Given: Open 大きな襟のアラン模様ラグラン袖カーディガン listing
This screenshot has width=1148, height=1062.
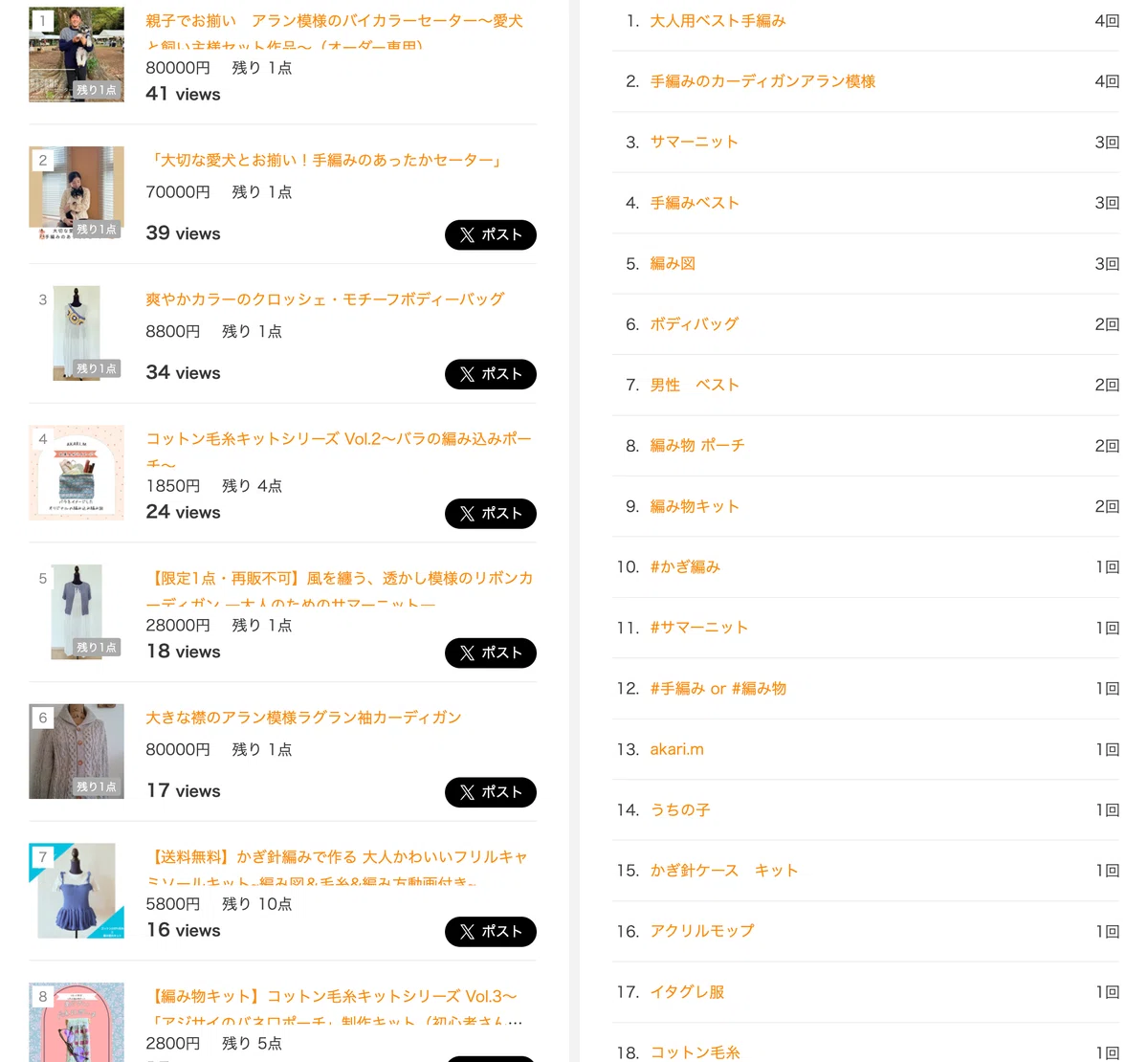Looking at the screenshot, I should [x=303, y=718].
